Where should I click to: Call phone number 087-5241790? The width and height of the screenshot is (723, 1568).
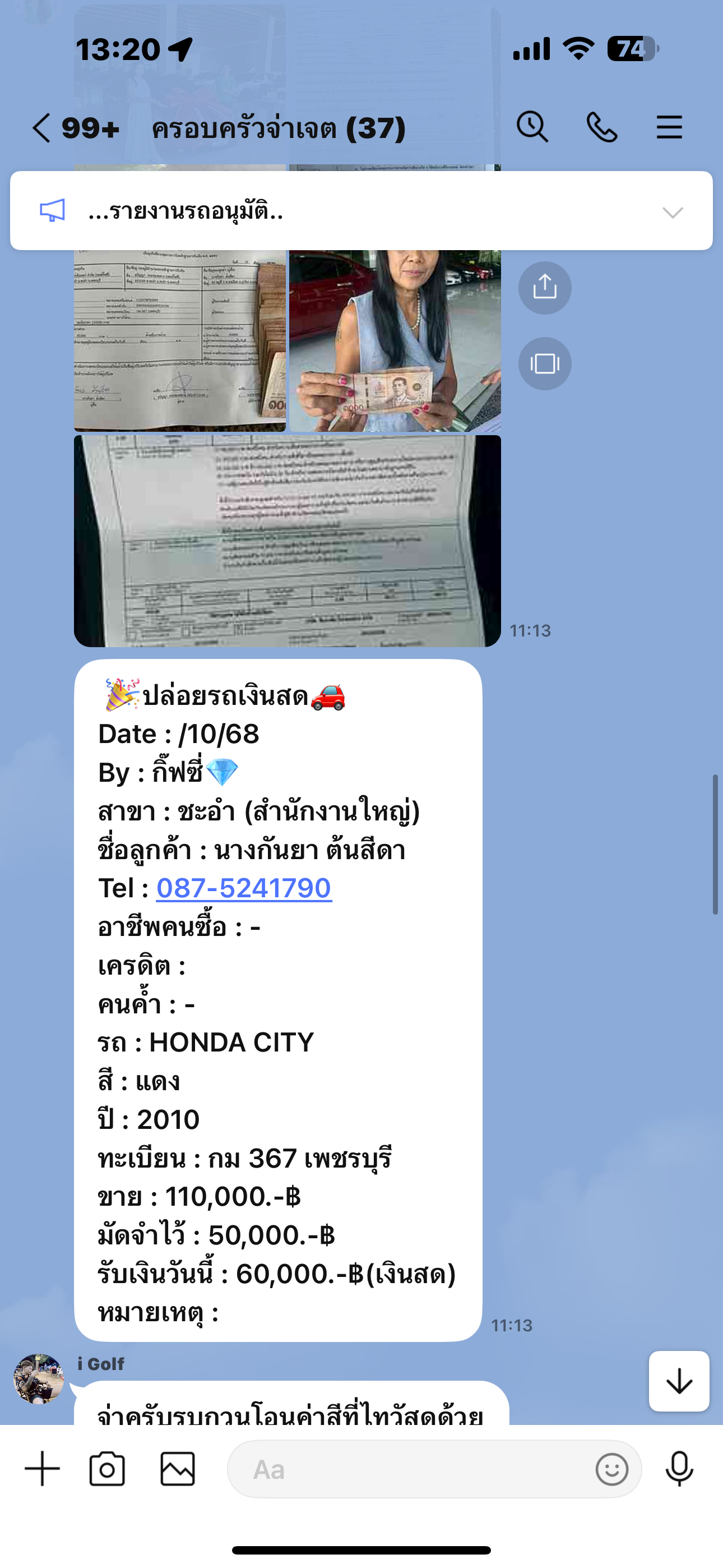(244, 889)
